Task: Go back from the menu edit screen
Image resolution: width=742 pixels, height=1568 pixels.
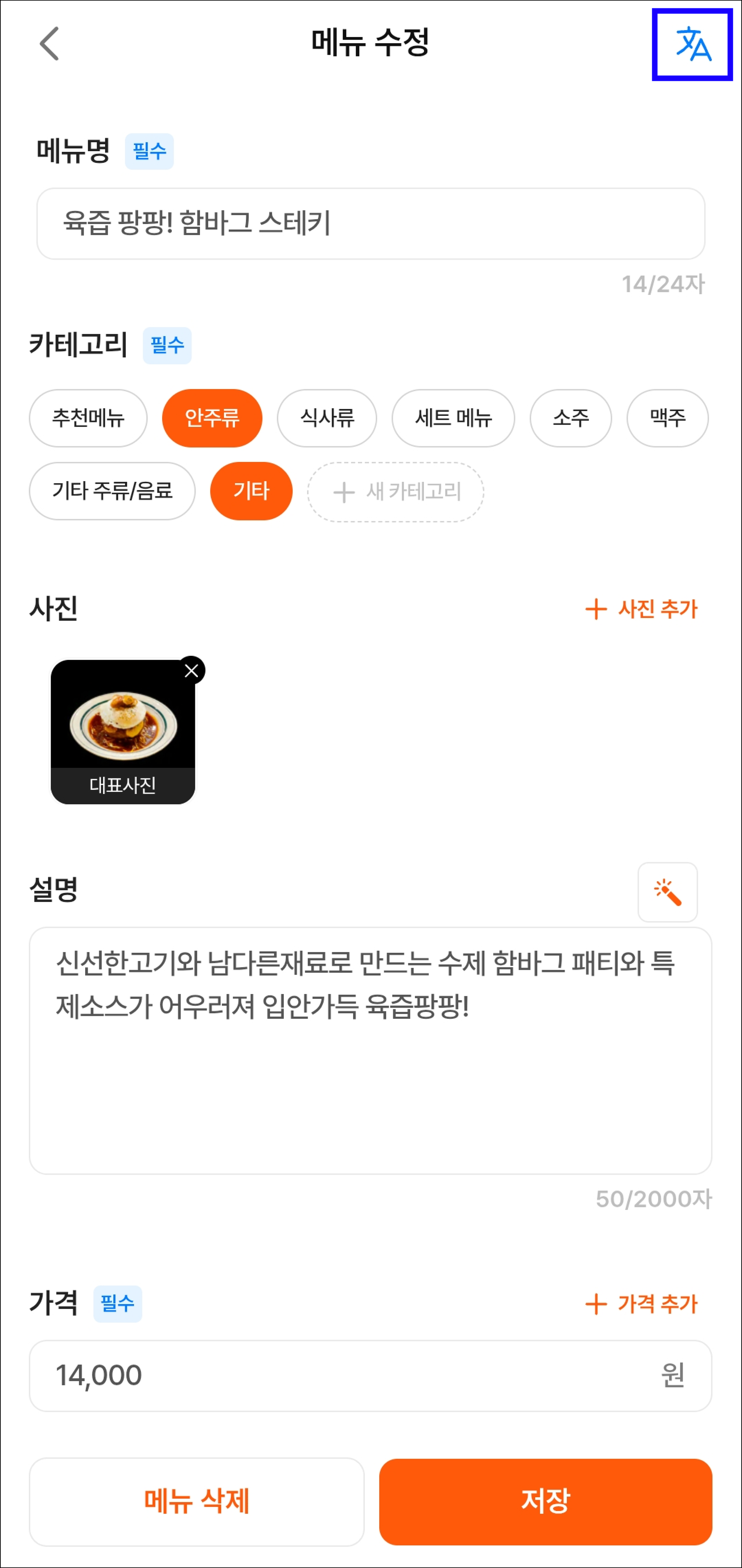Action: (49, 44)
